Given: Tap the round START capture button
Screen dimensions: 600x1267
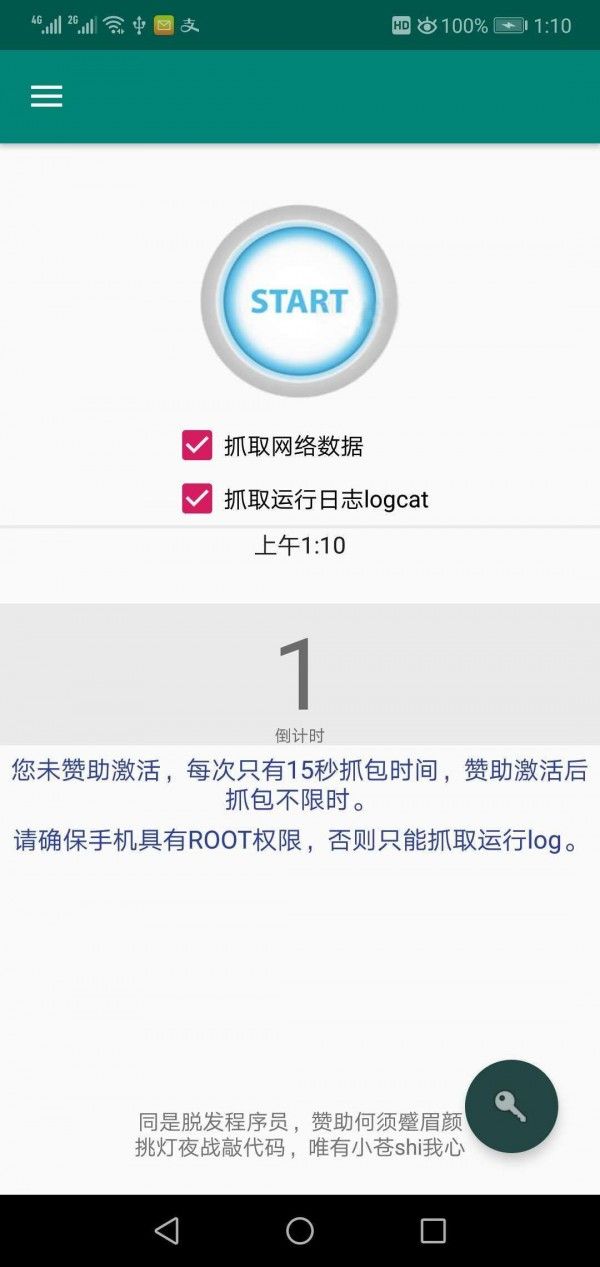Looking at the screenshot, I should click(x=299, y=301).
